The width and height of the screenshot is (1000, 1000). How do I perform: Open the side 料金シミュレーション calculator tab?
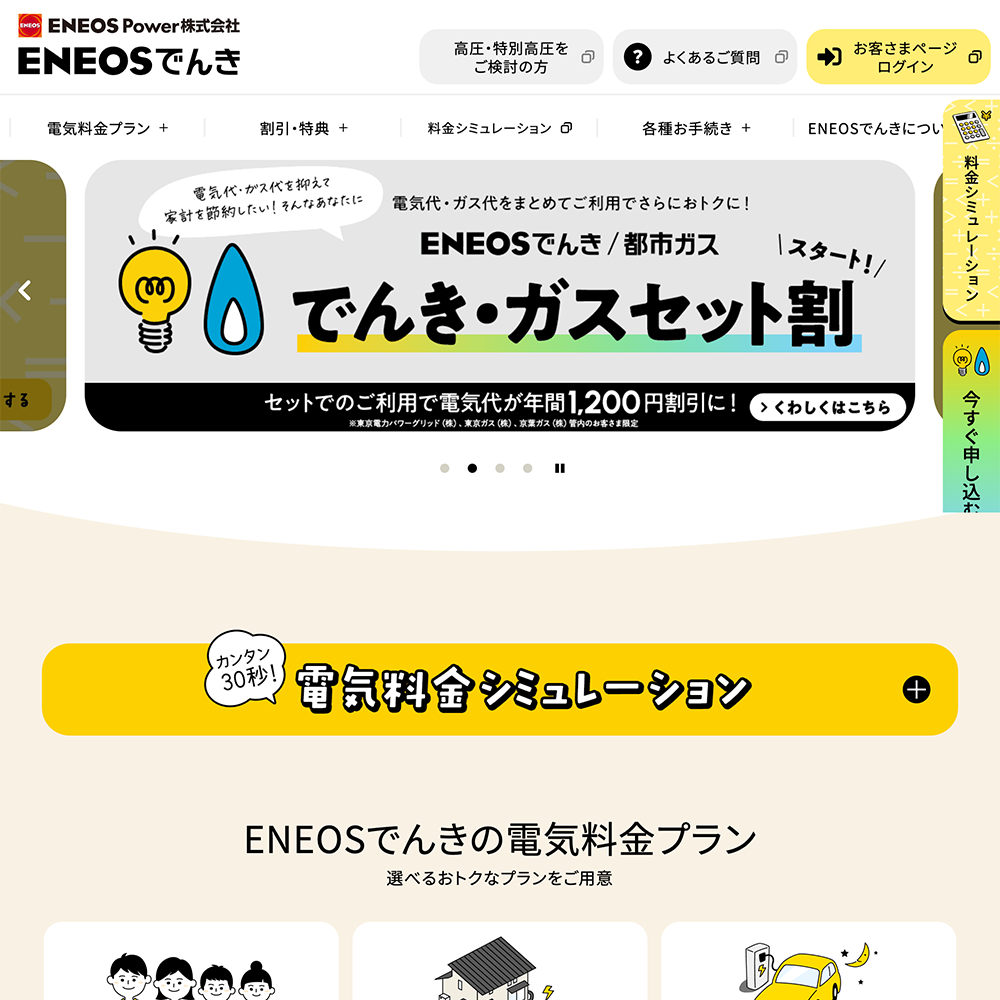point(970,210)
